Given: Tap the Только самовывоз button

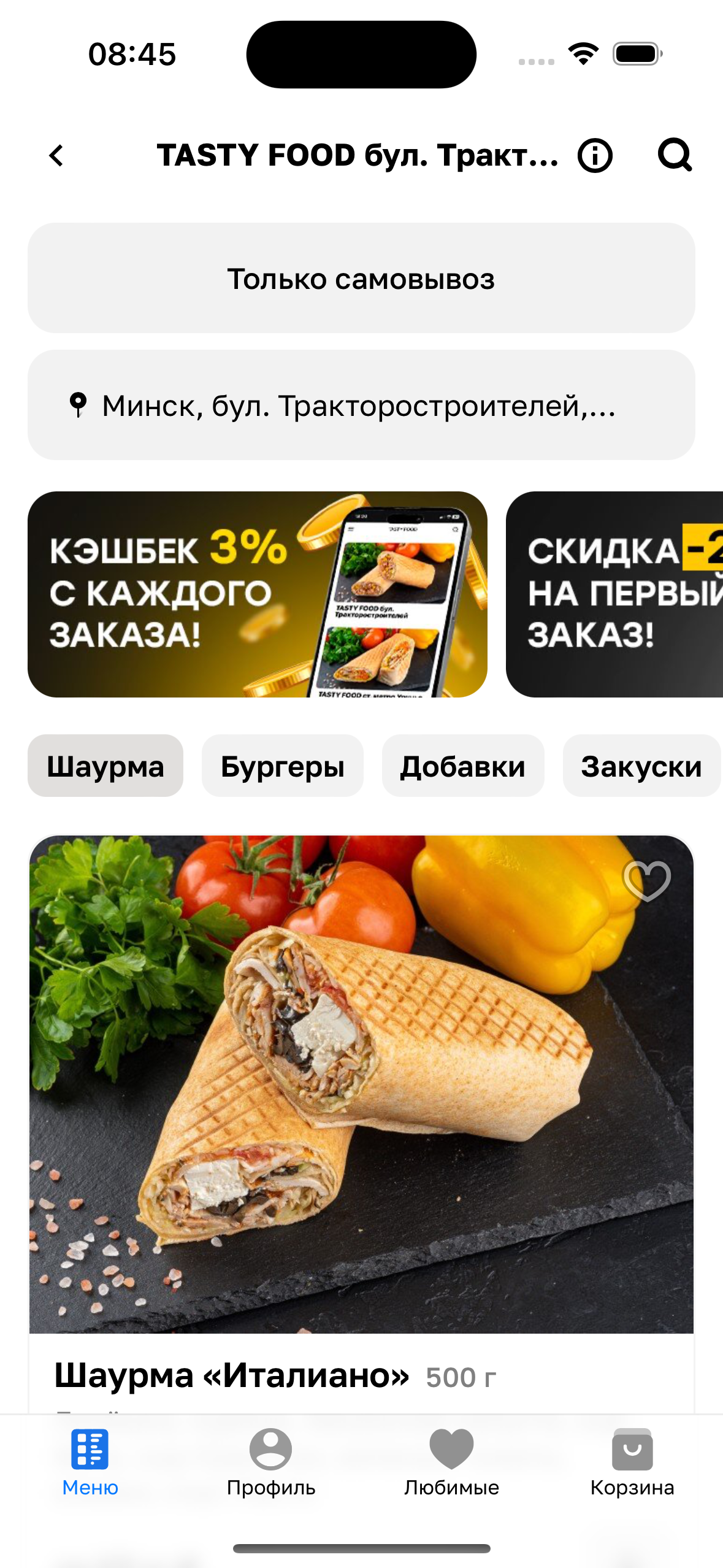Looking at the screenshot, I should tap(361, 278).
